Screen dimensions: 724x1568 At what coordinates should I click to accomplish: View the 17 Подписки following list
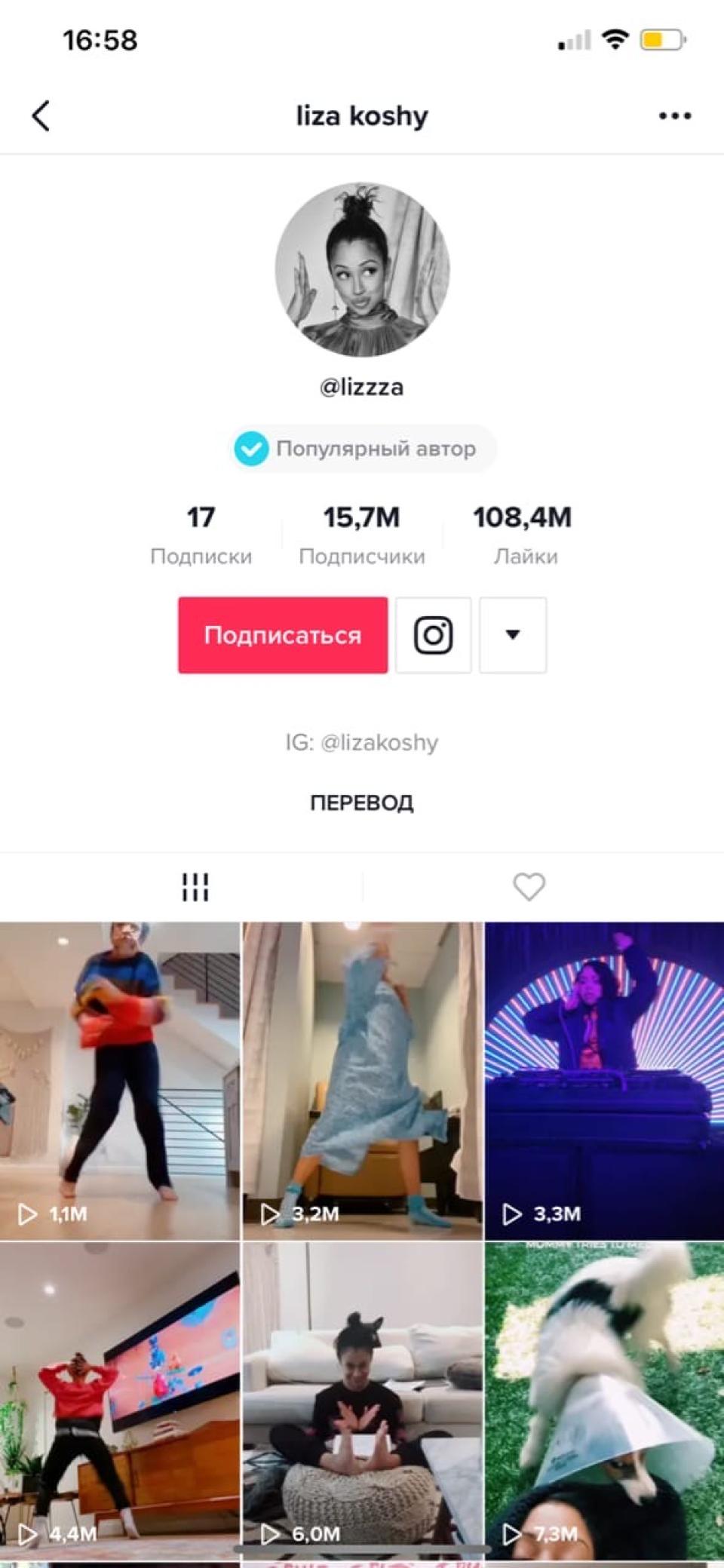[x=201, y=535]
